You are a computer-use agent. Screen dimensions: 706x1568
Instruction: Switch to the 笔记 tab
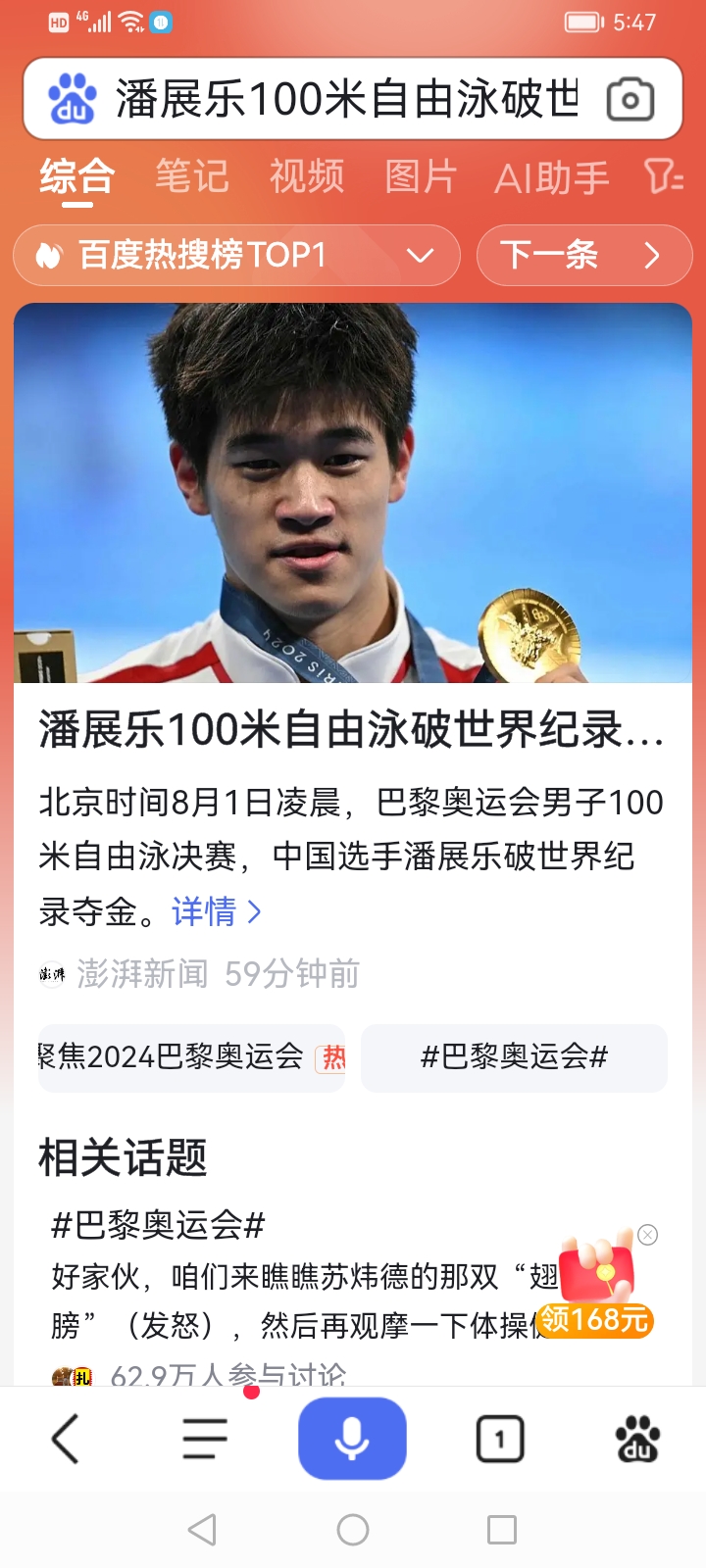[x=190, y=177]
